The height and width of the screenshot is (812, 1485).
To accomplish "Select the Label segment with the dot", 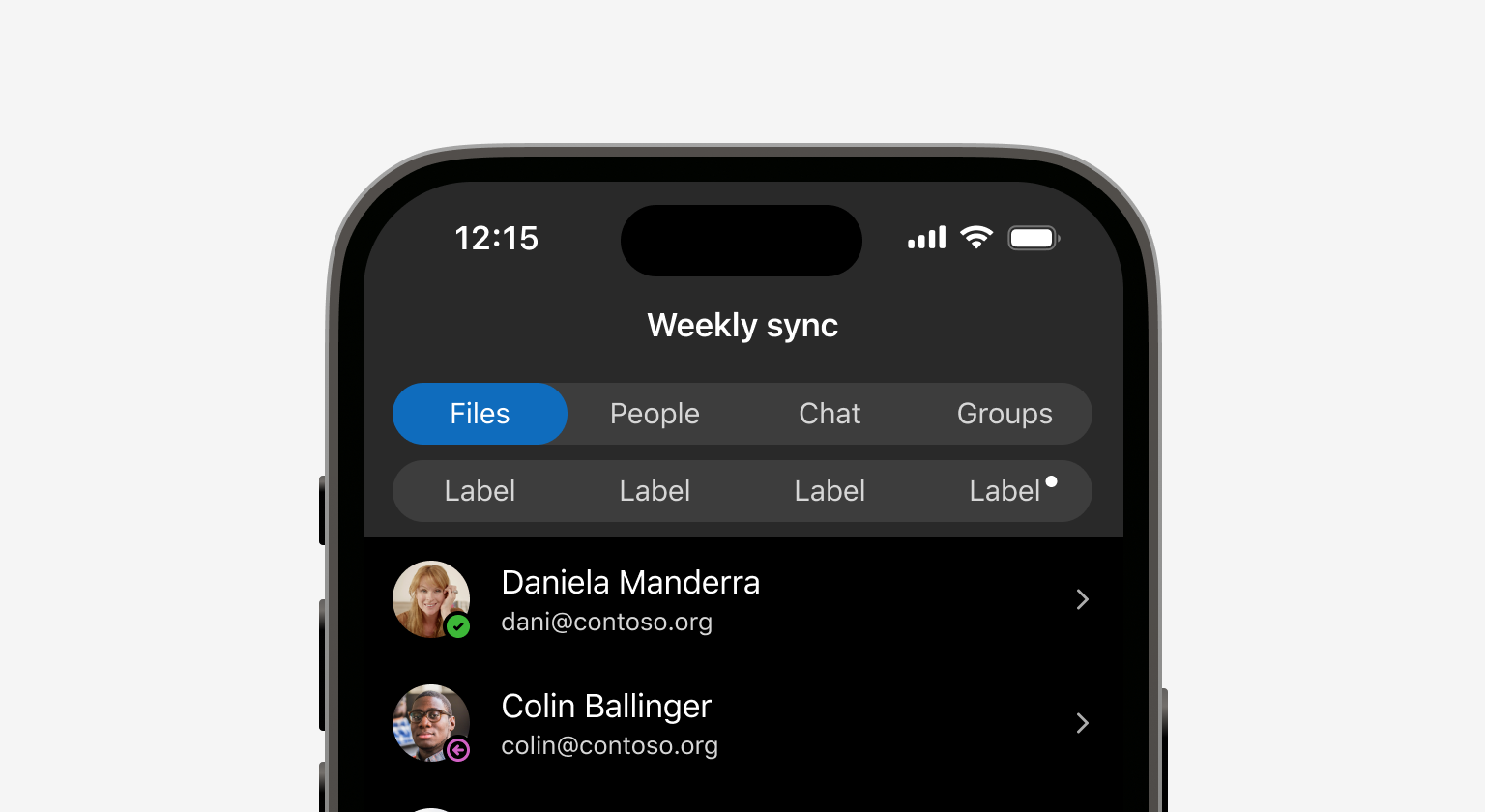I will click(x=1005, y=491).
